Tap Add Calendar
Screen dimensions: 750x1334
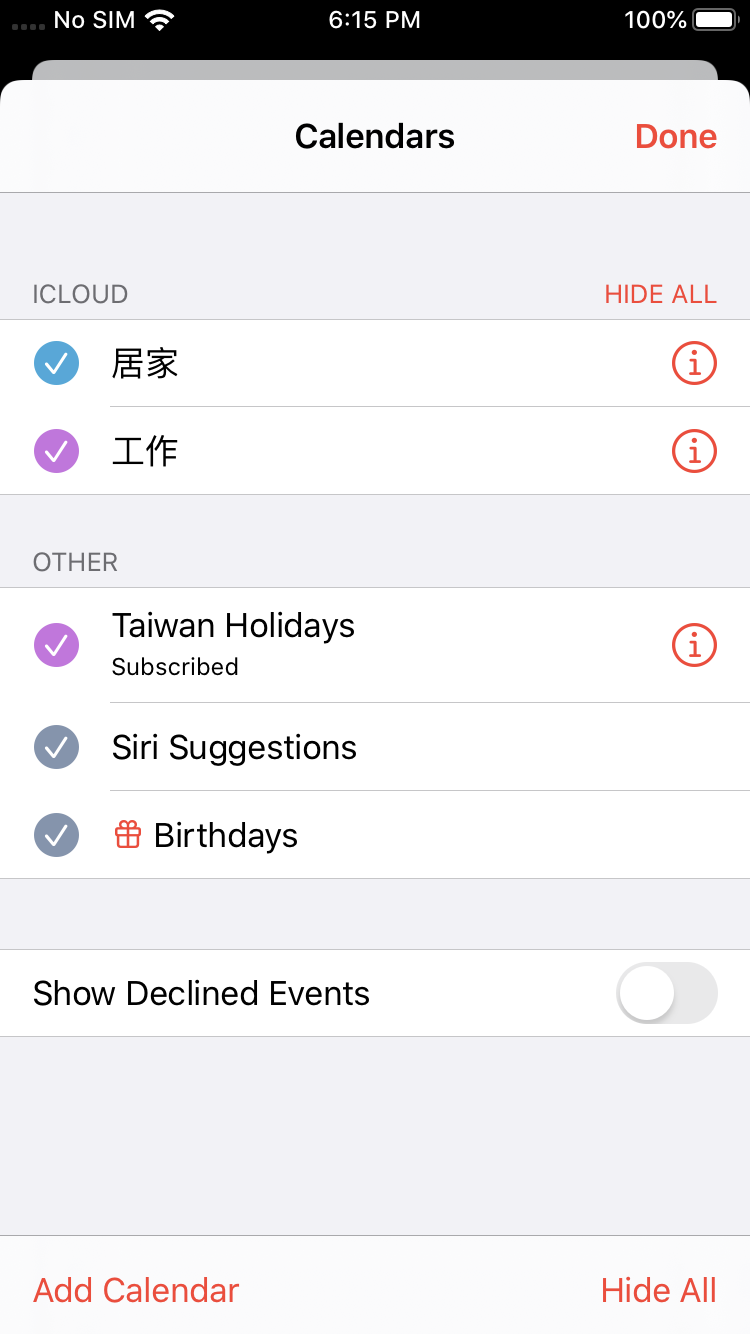(136, 1290)
